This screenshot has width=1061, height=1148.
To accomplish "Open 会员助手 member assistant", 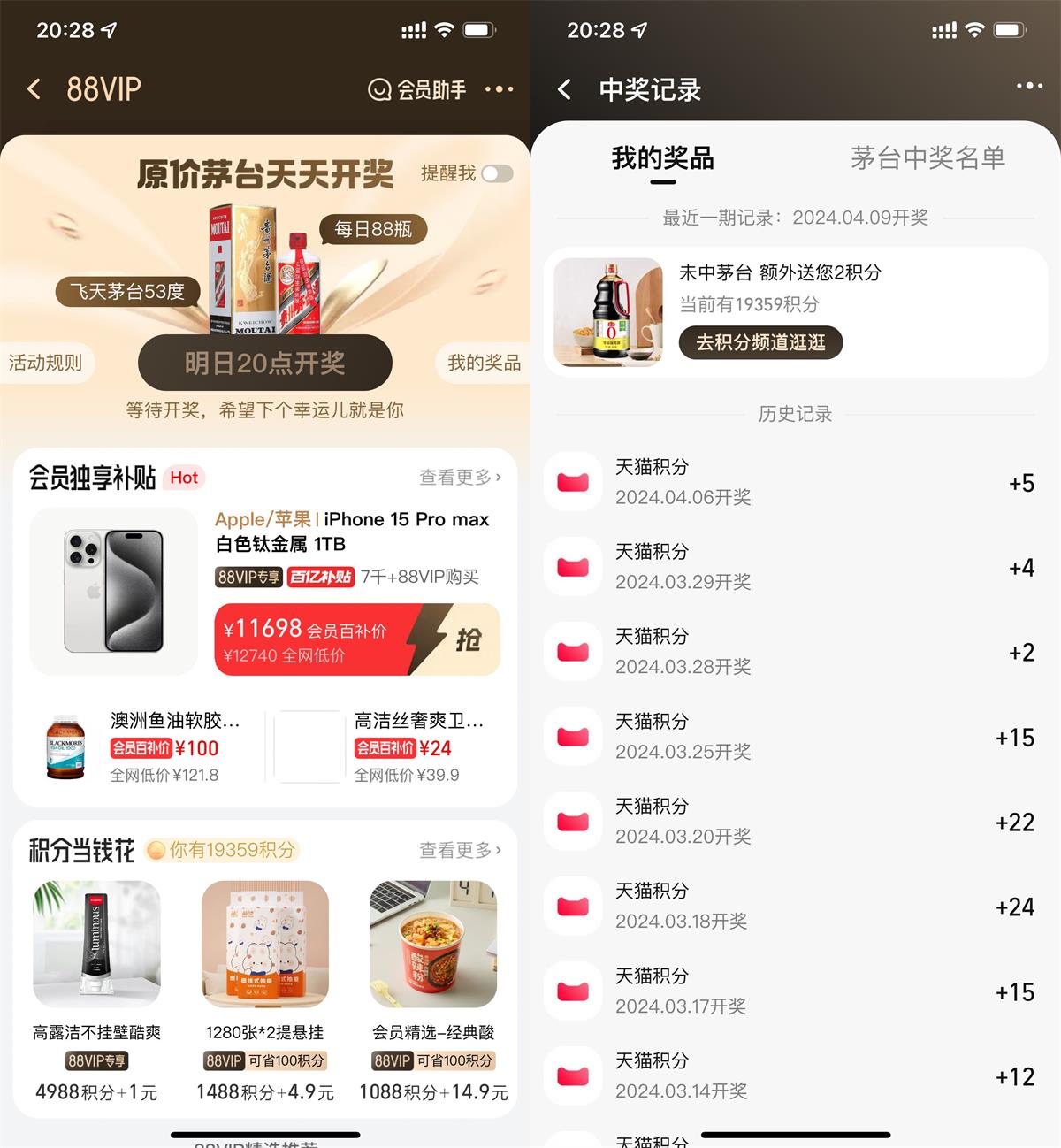I will pyautogui.click(x=417, y=89).
